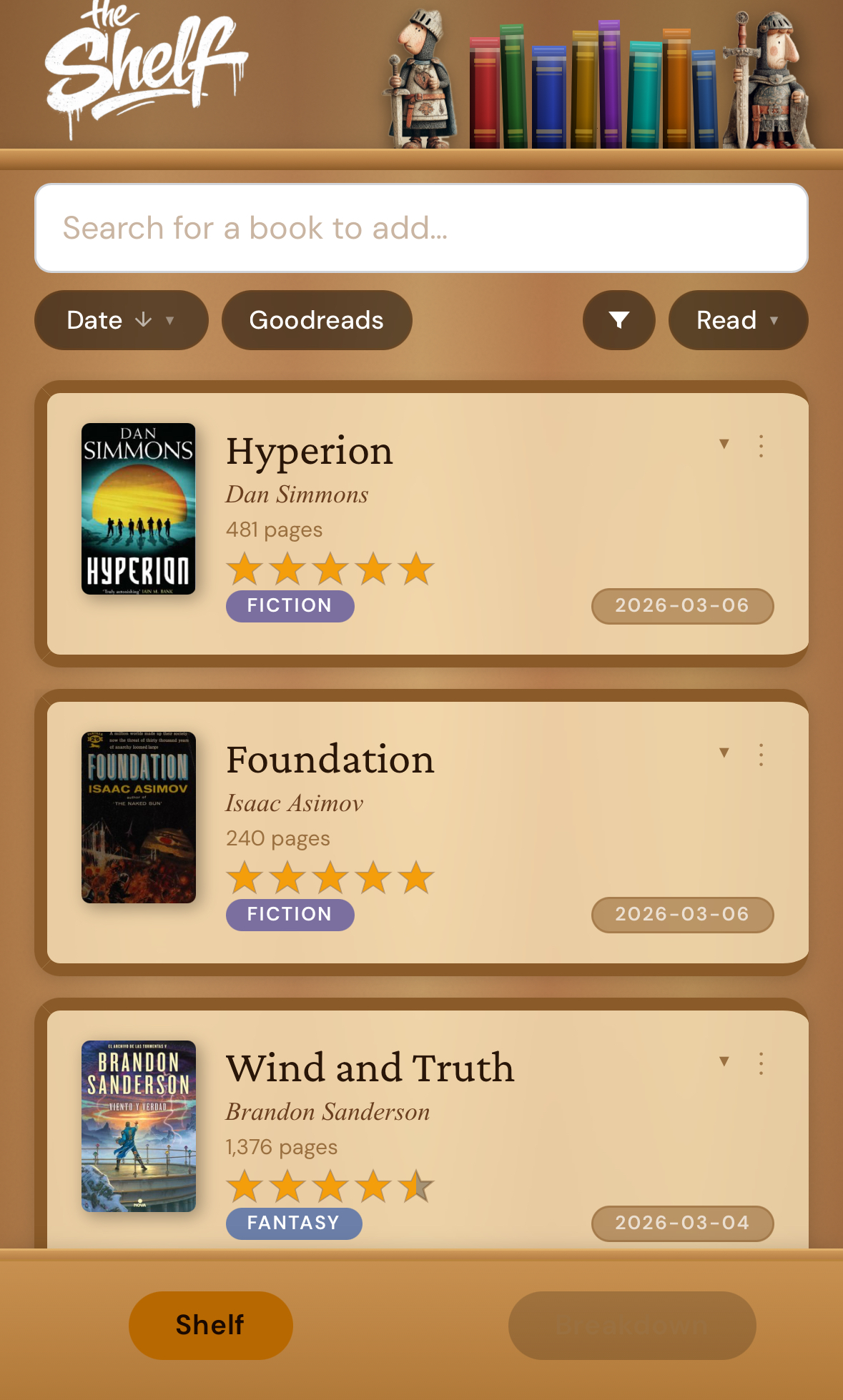
Task: Switch to the Shelf tab
Action: [210, 1325]
